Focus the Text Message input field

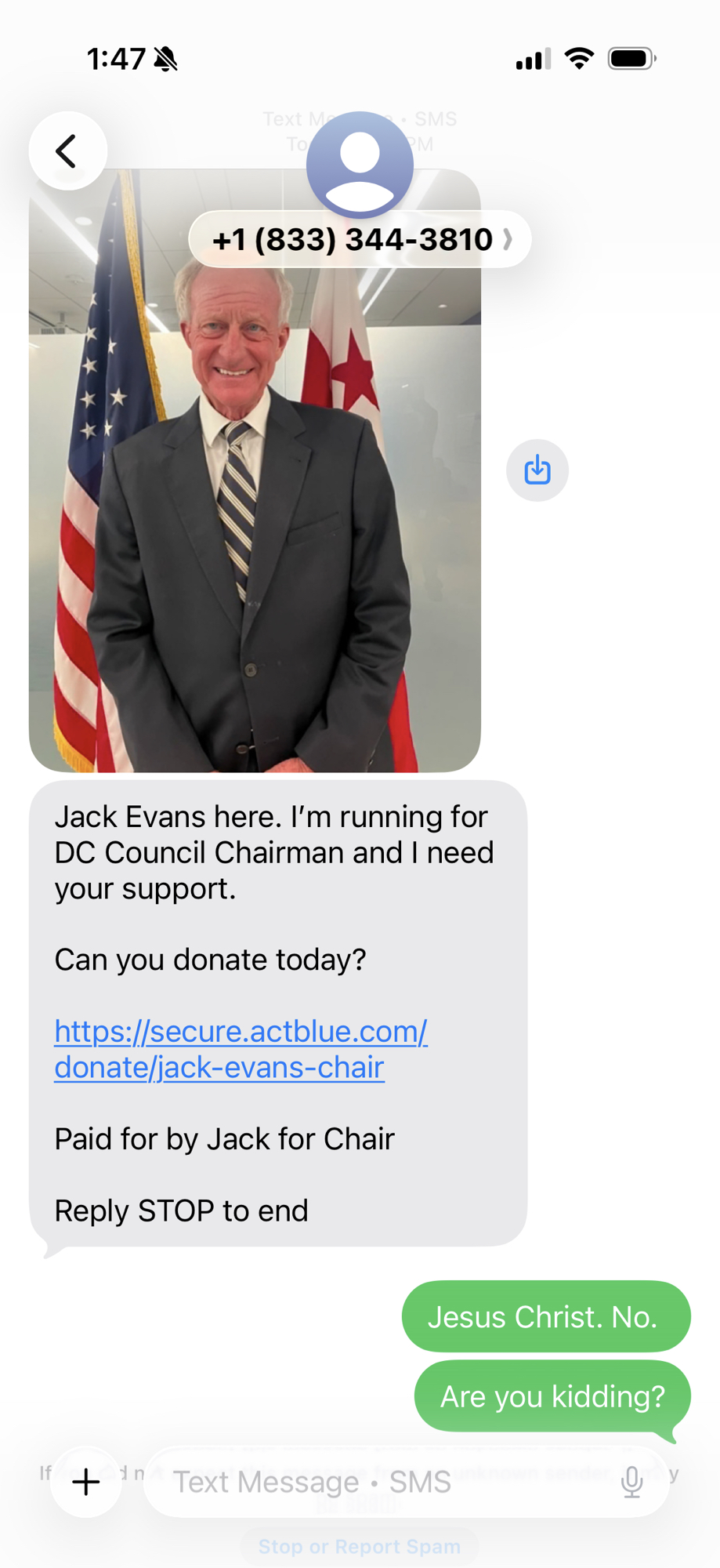coord(376,1482)
